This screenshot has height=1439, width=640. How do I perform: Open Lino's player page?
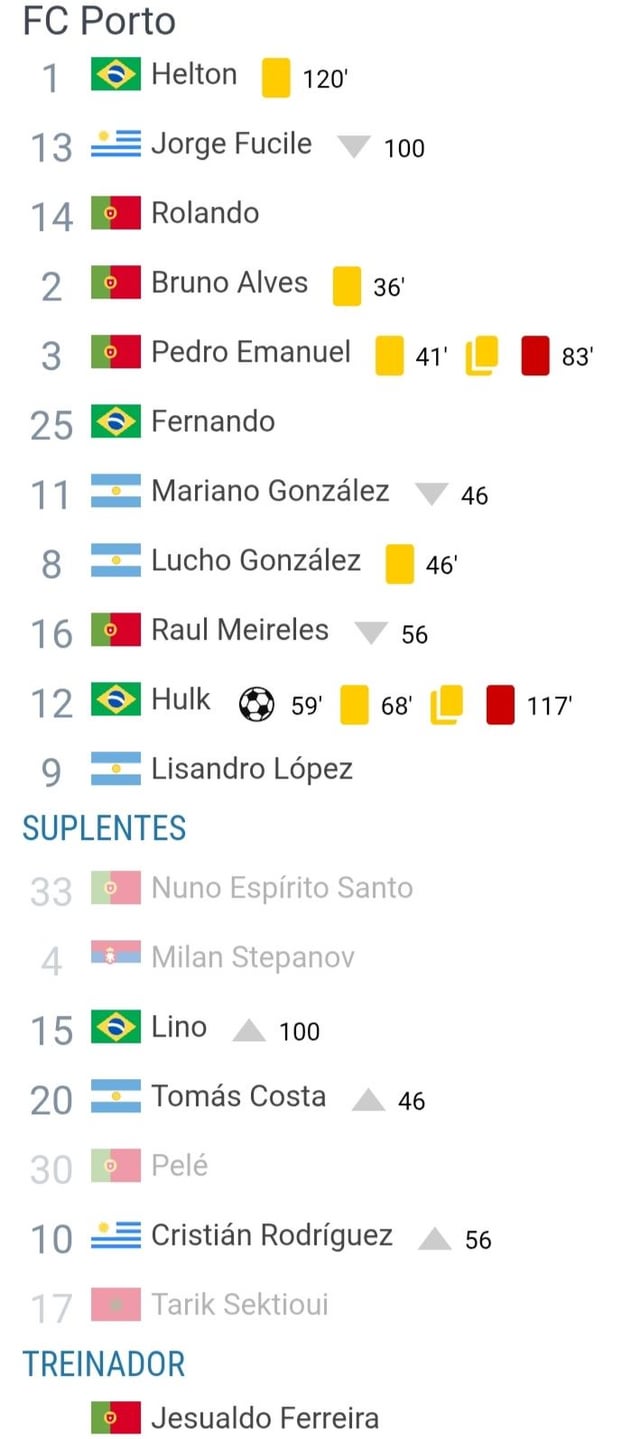(x=179, y=1027)
